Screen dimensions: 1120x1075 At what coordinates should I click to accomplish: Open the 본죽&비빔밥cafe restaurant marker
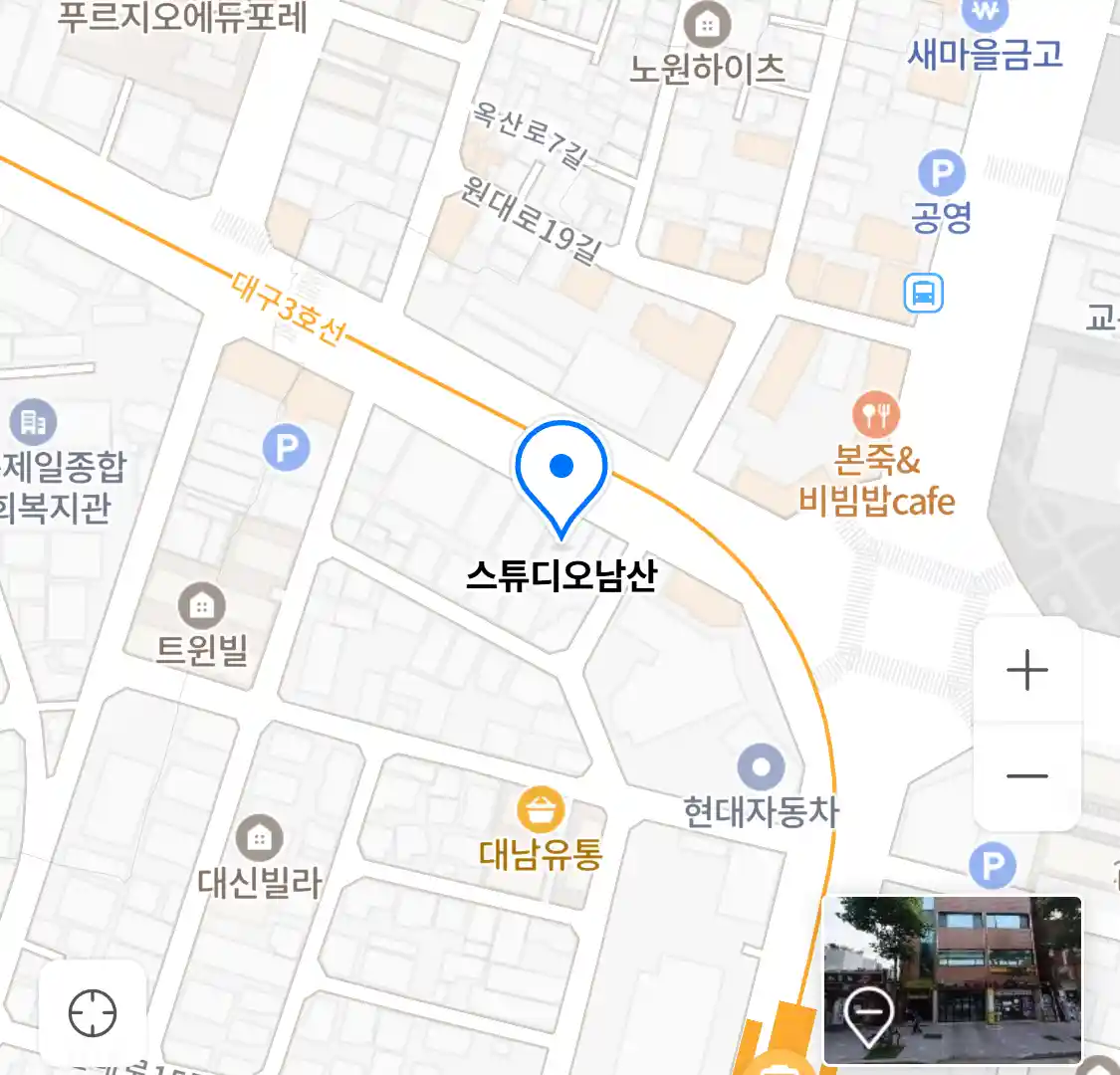876,414
